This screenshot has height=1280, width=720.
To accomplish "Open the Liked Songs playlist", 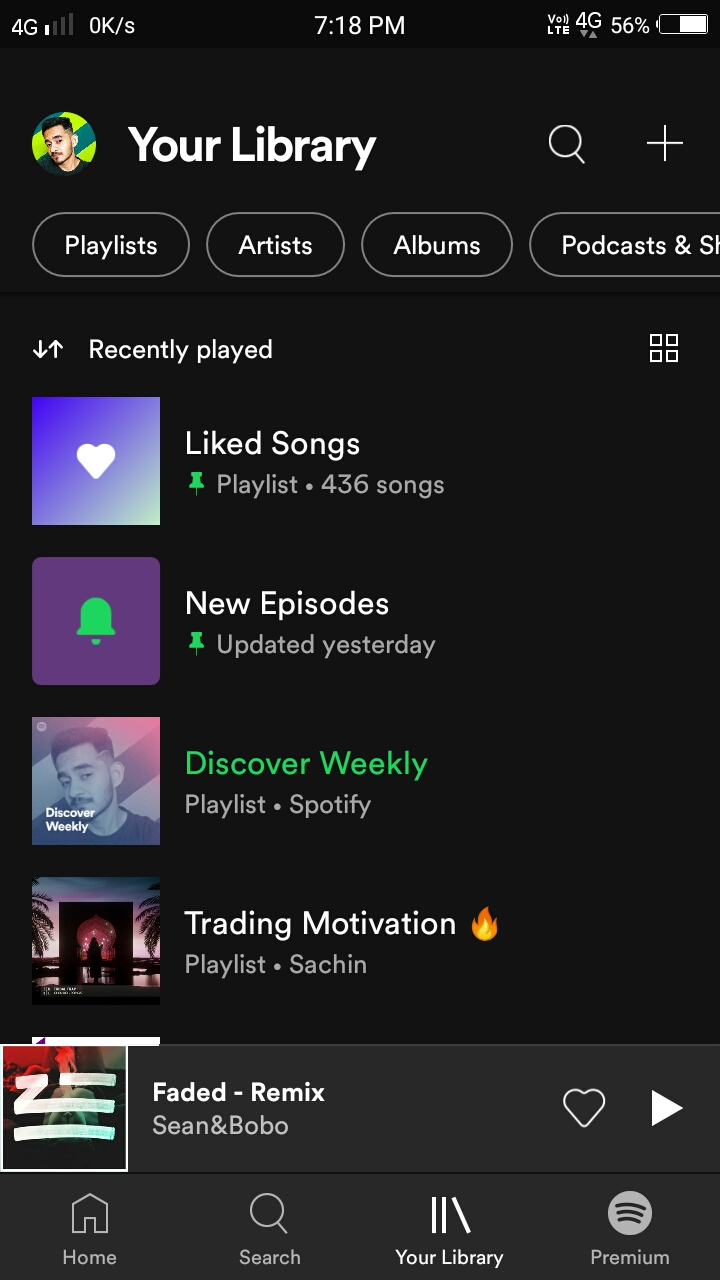I will coord(272,461).
